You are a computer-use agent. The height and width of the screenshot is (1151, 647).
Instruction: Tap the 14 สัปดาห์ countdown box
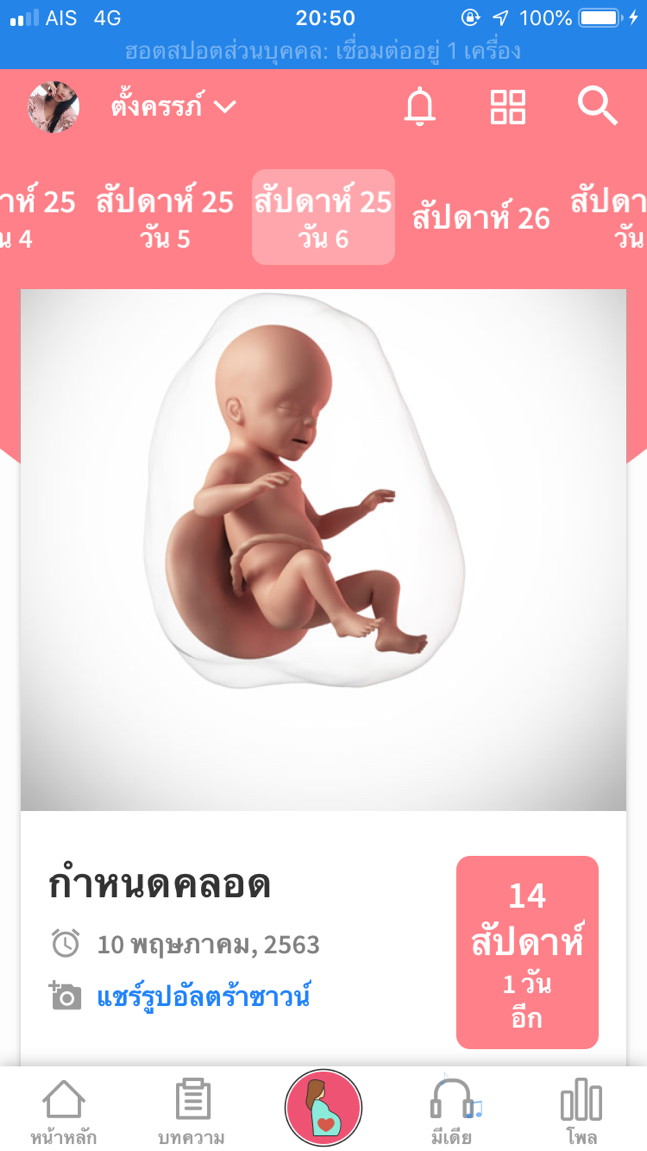click(x=527, y=951)
